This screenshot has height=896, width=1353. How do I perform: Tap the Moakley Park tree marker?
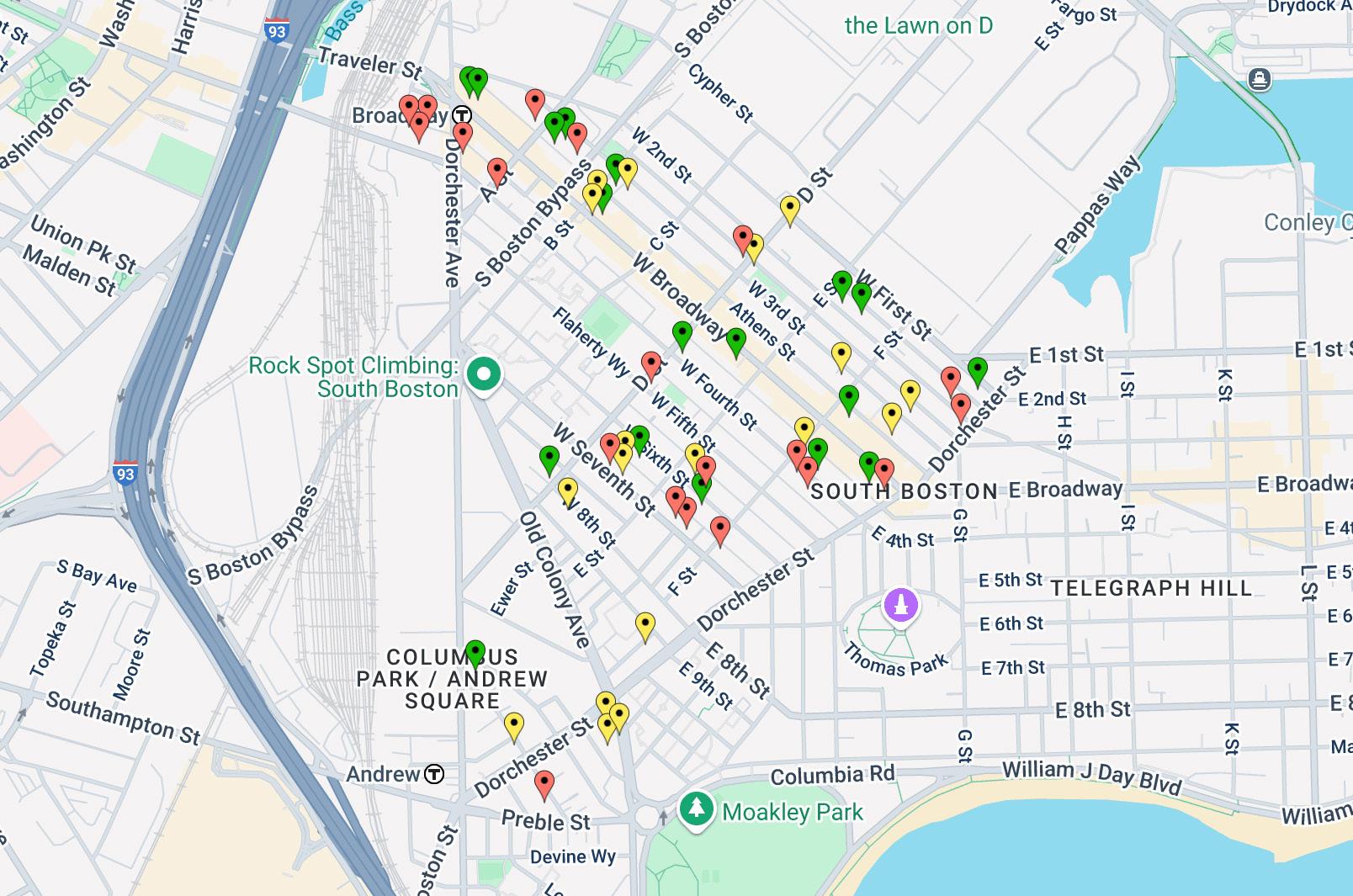point(697,809)
